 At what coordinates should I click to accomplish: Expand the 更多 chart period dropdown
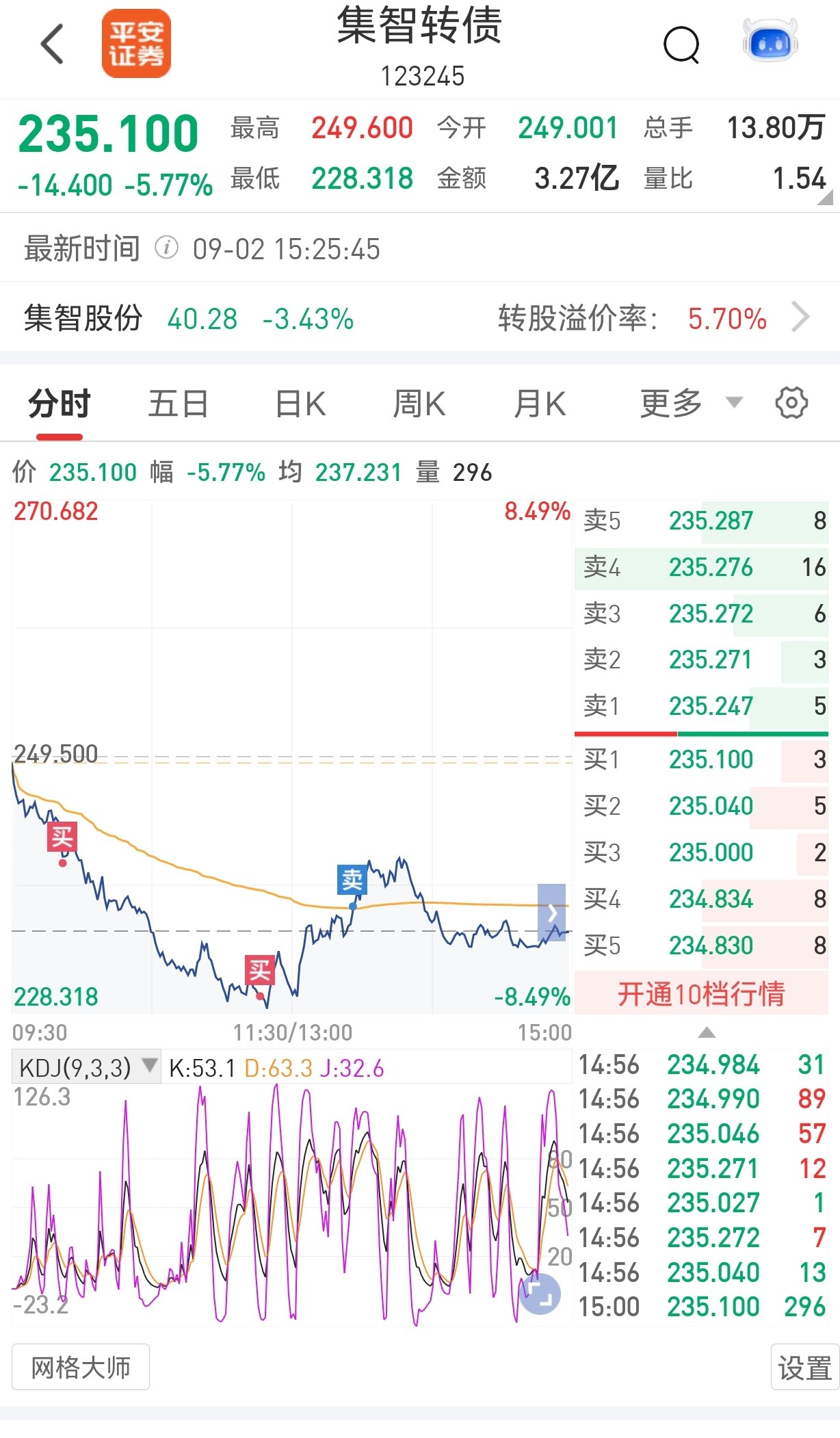[x=691, y=403]
